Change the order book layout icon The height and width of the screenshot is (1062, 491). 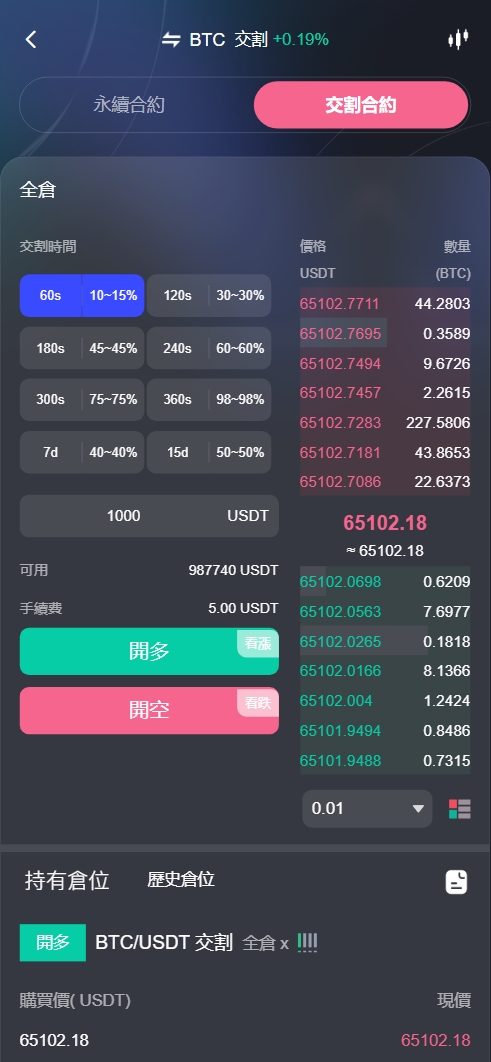[459, 809]
